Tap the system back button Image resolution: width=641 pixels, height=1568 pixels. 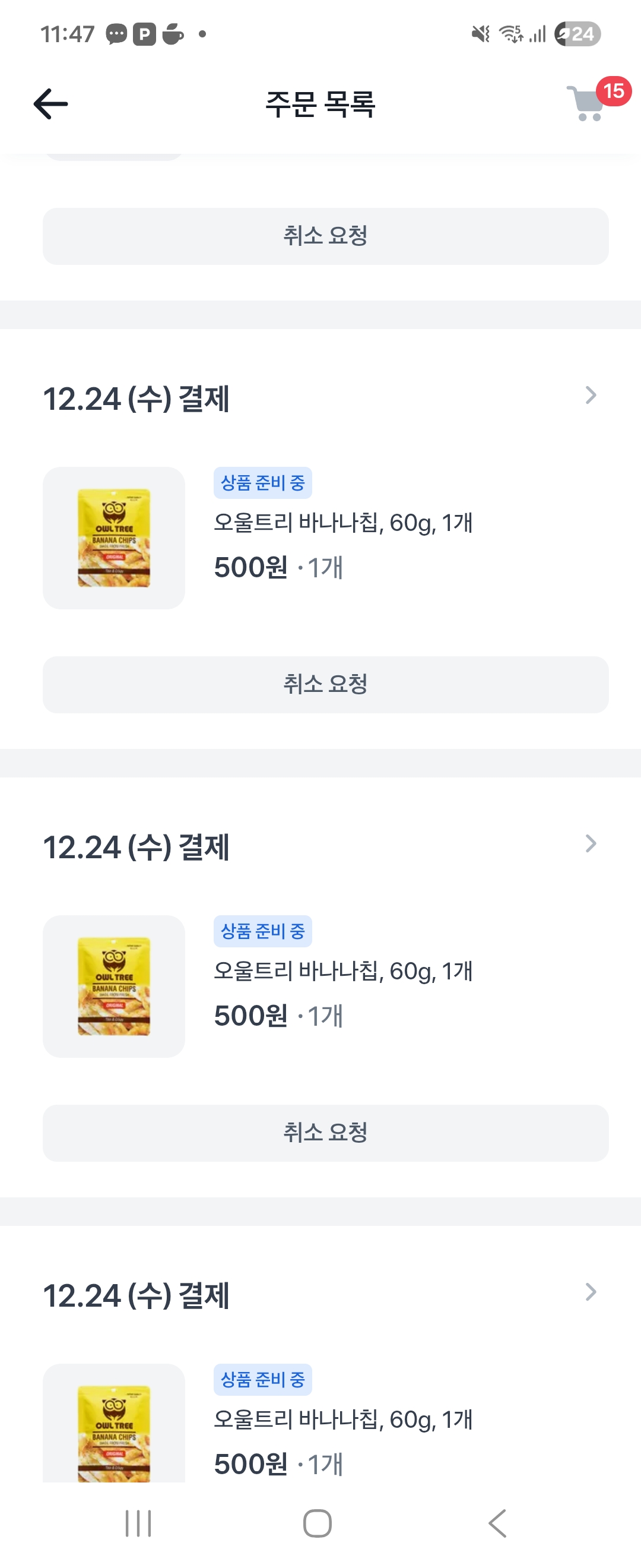pos(497,1523)
